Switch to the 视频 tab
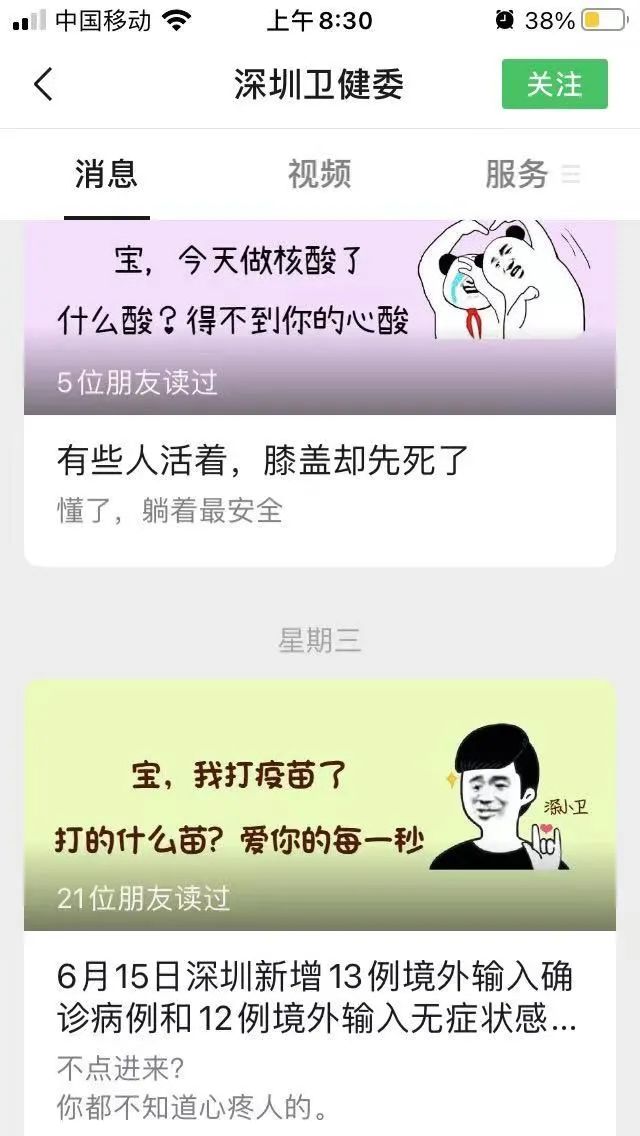This screenshot has width=640, height=1136. (x=319, y=174)
